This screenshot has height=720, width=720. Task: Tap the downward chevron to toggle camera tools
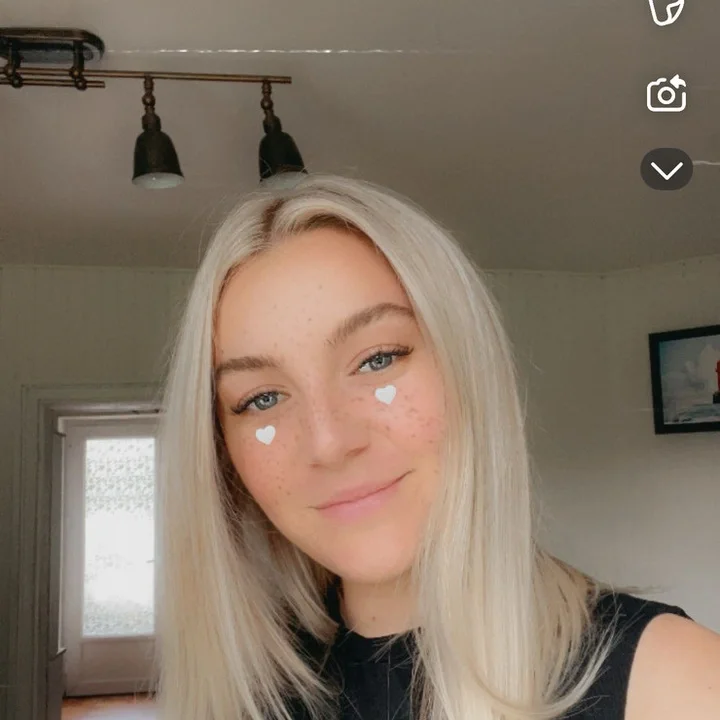coord(666,170)
